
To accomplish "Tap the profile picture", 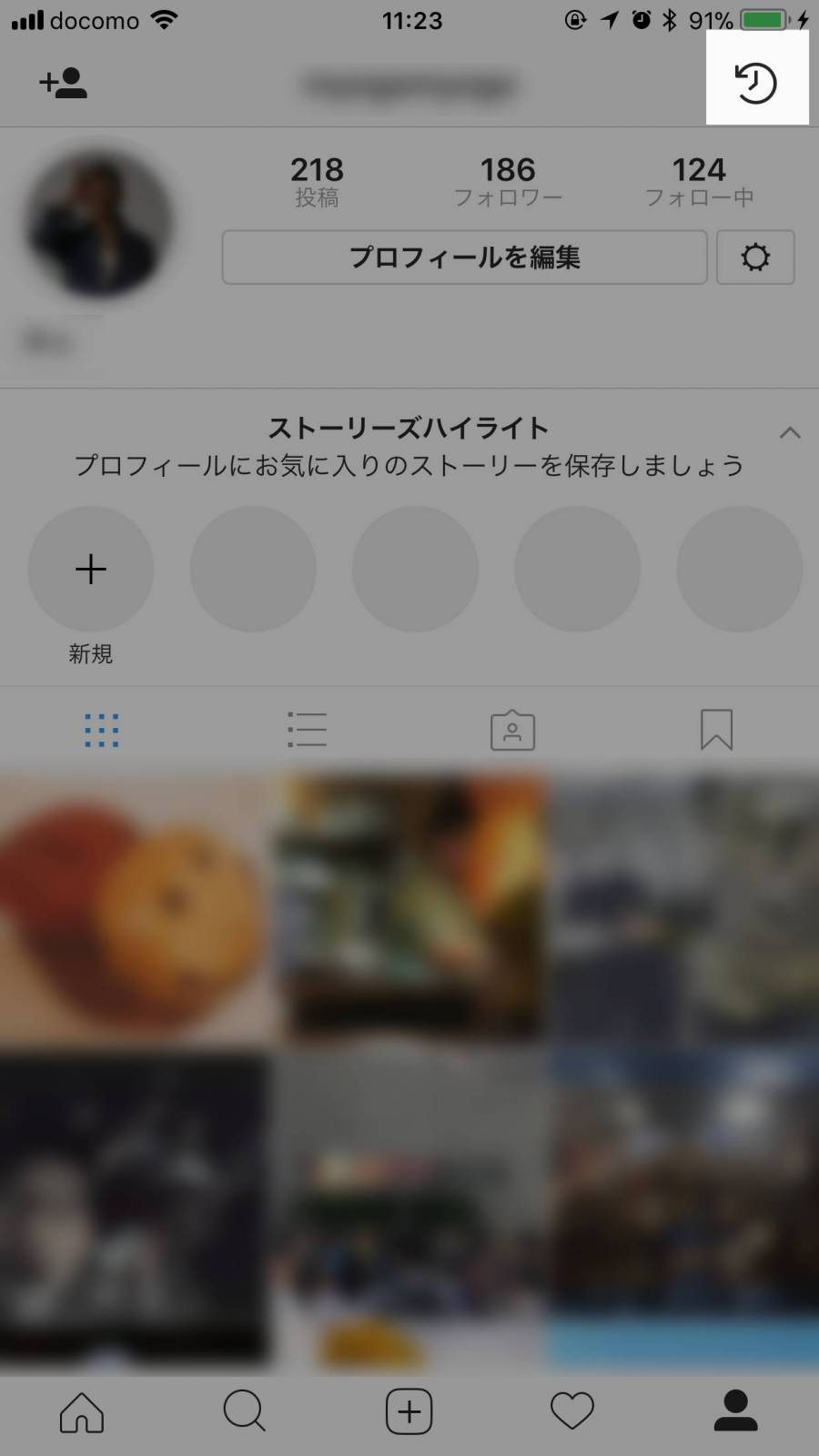I will click(98, 223).
